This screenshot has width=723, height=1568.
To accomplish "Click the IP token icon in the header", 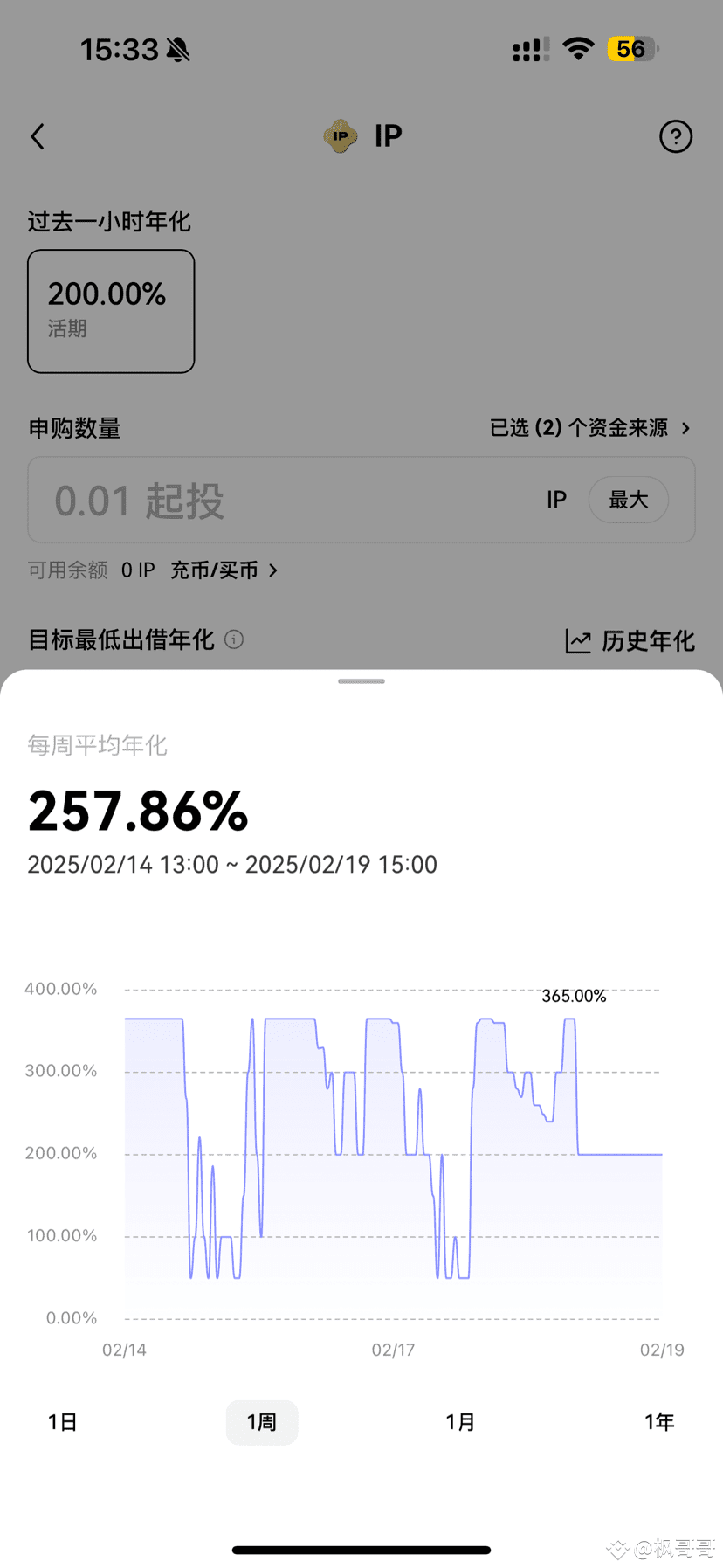I will 341,135.
